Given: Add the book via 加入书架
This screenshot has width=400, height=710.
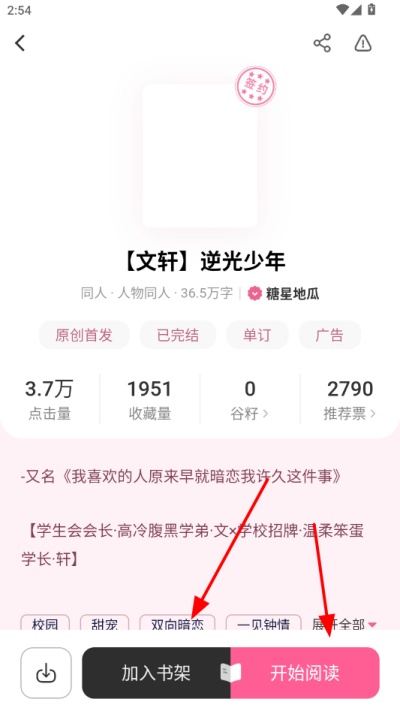Looking at the screenshot, I should [156, 673].
